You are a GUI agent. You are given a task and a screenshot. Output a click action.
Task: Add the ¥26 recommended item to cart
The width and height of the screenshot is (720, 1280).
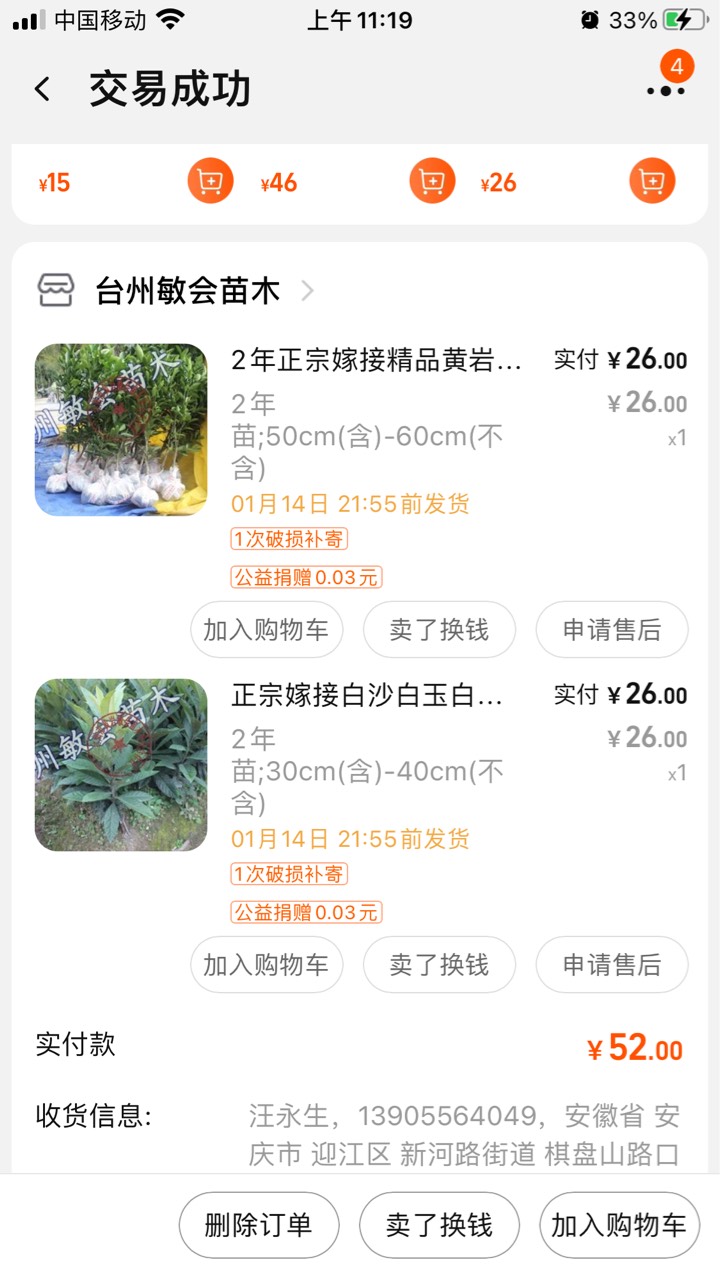tap(652, 182)
